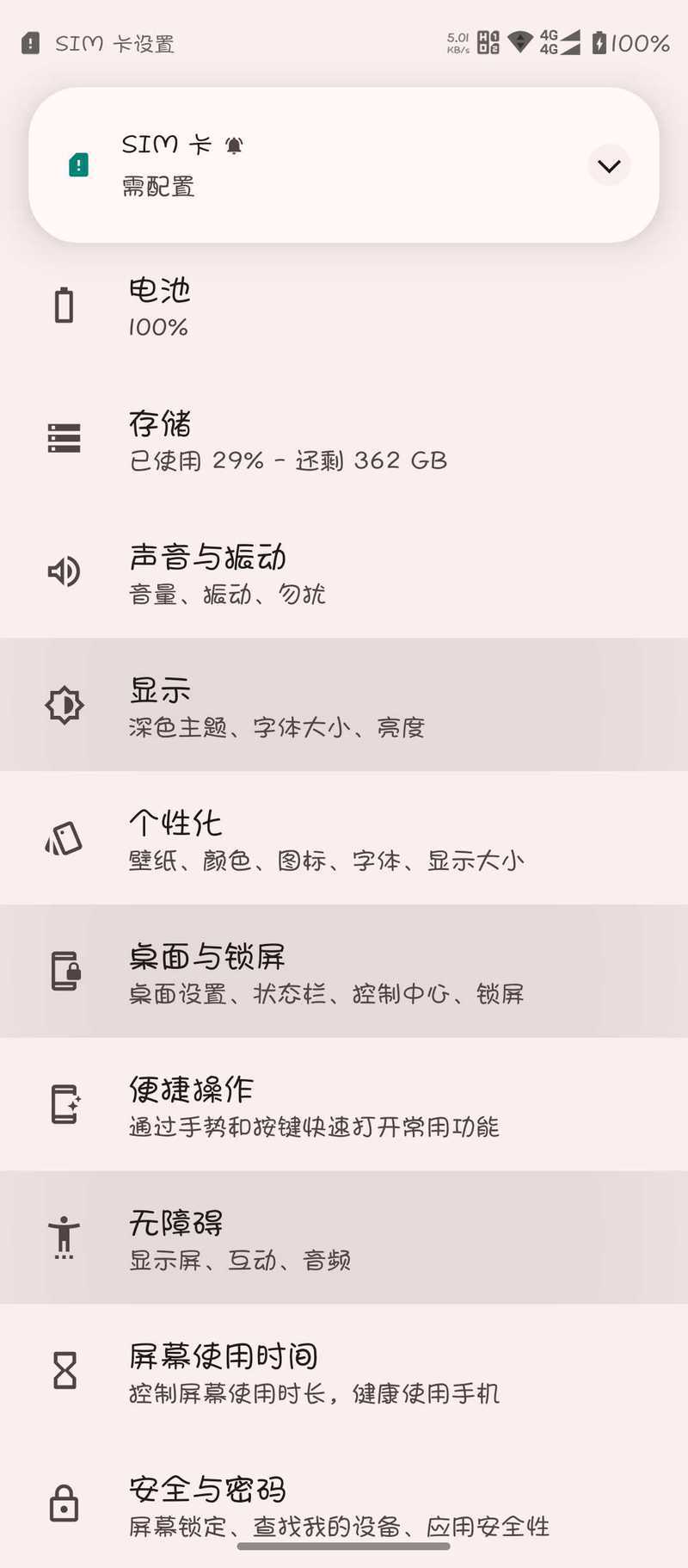The width and height of the screenshot is (688, 1568).
Task: Go to 声音与振动 settings
Action: point(344,573)
